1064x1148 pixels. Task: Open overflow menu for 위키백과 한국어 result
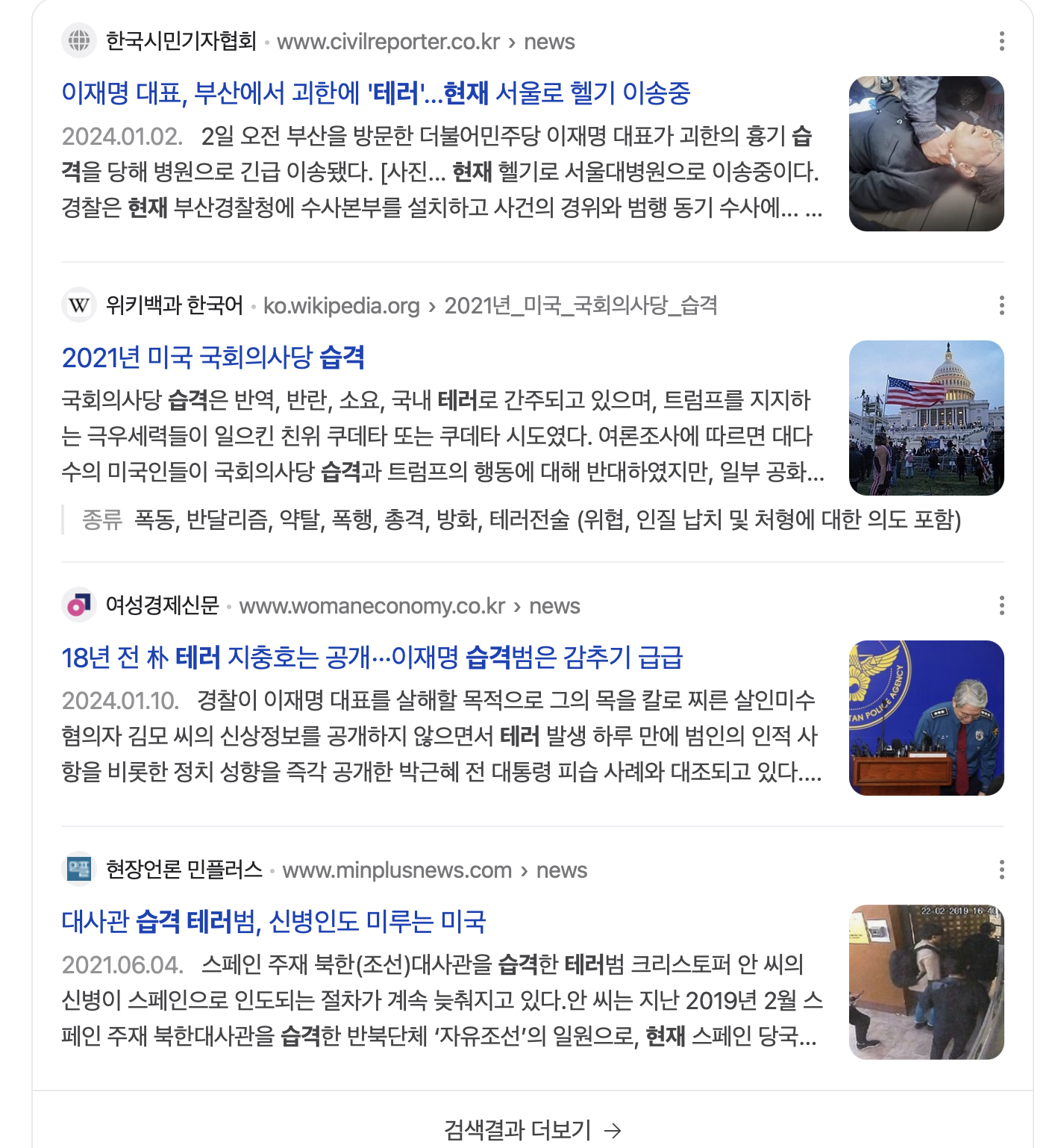click(x=1001, y=305)
